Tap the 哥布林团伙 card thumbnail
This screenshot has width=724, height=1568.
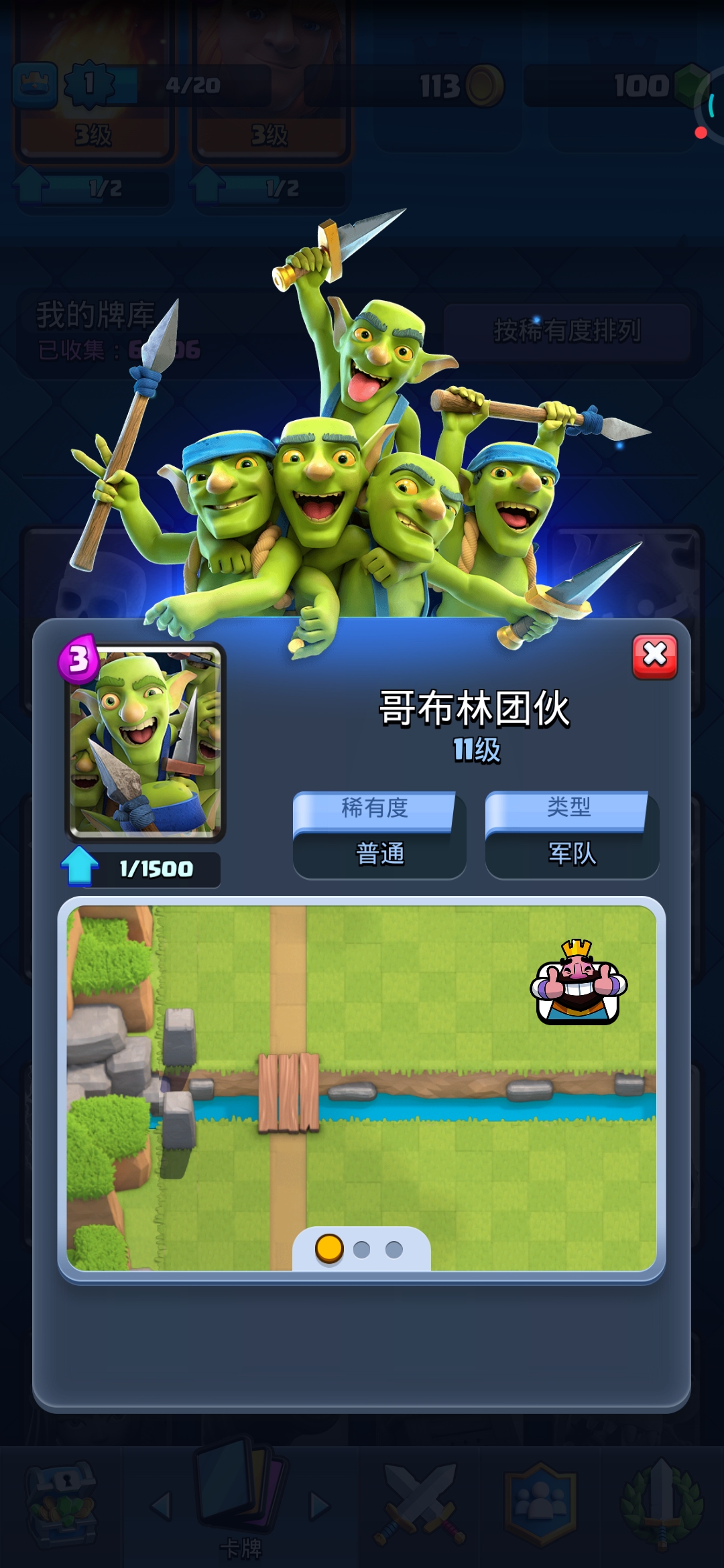[x=145, y=742]
